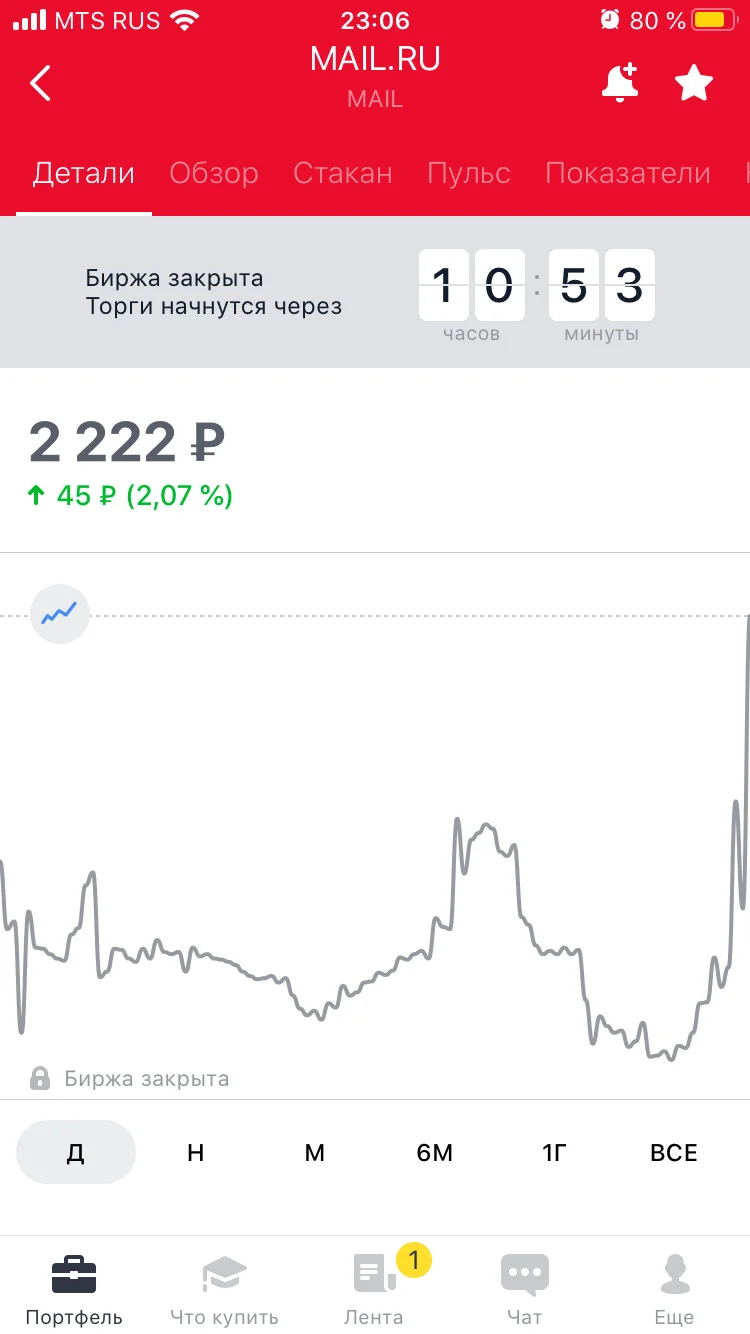The width and height of the screenshot is (750, 1334).
Task: Select the Детали tab
Action: click(x=84, y=173)
